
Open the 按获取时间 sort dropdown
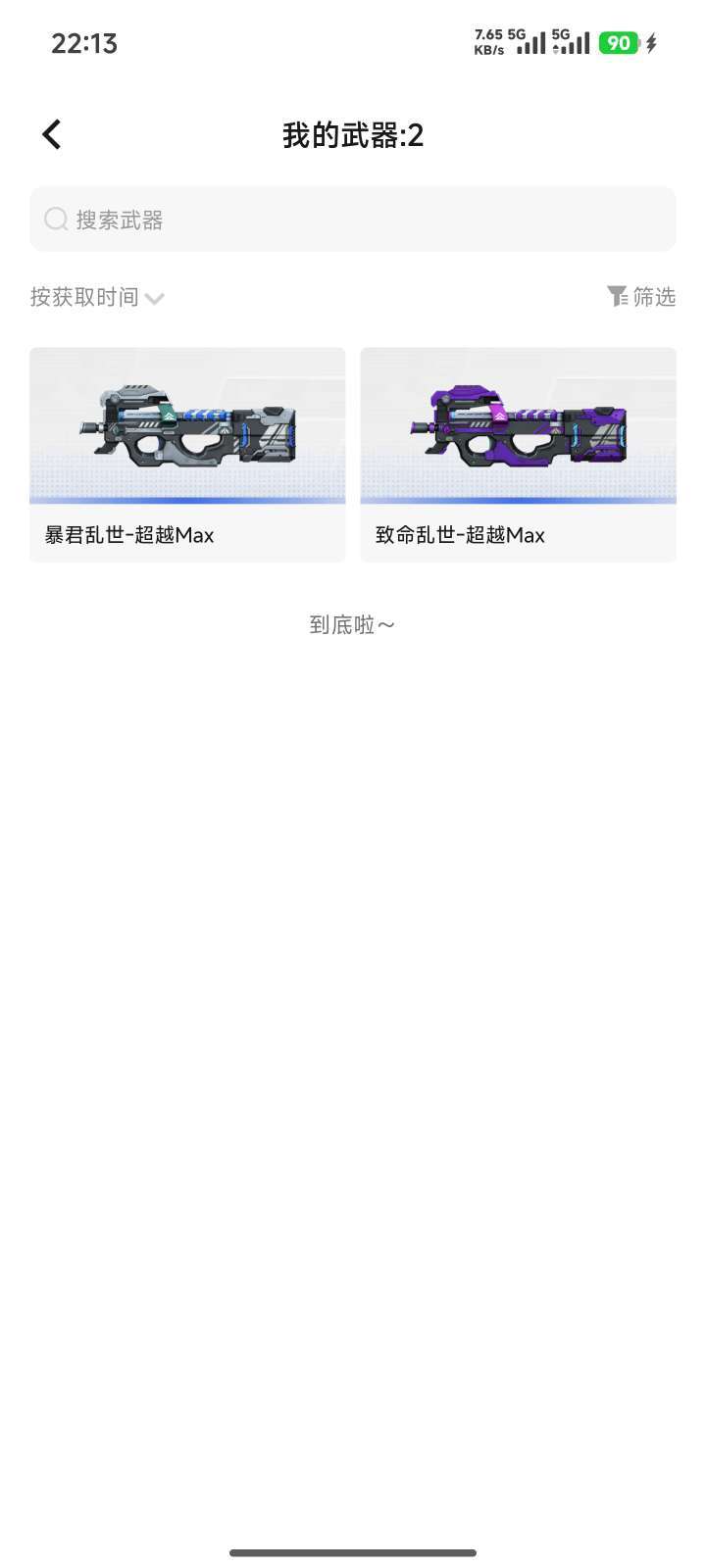pos(83,297)
